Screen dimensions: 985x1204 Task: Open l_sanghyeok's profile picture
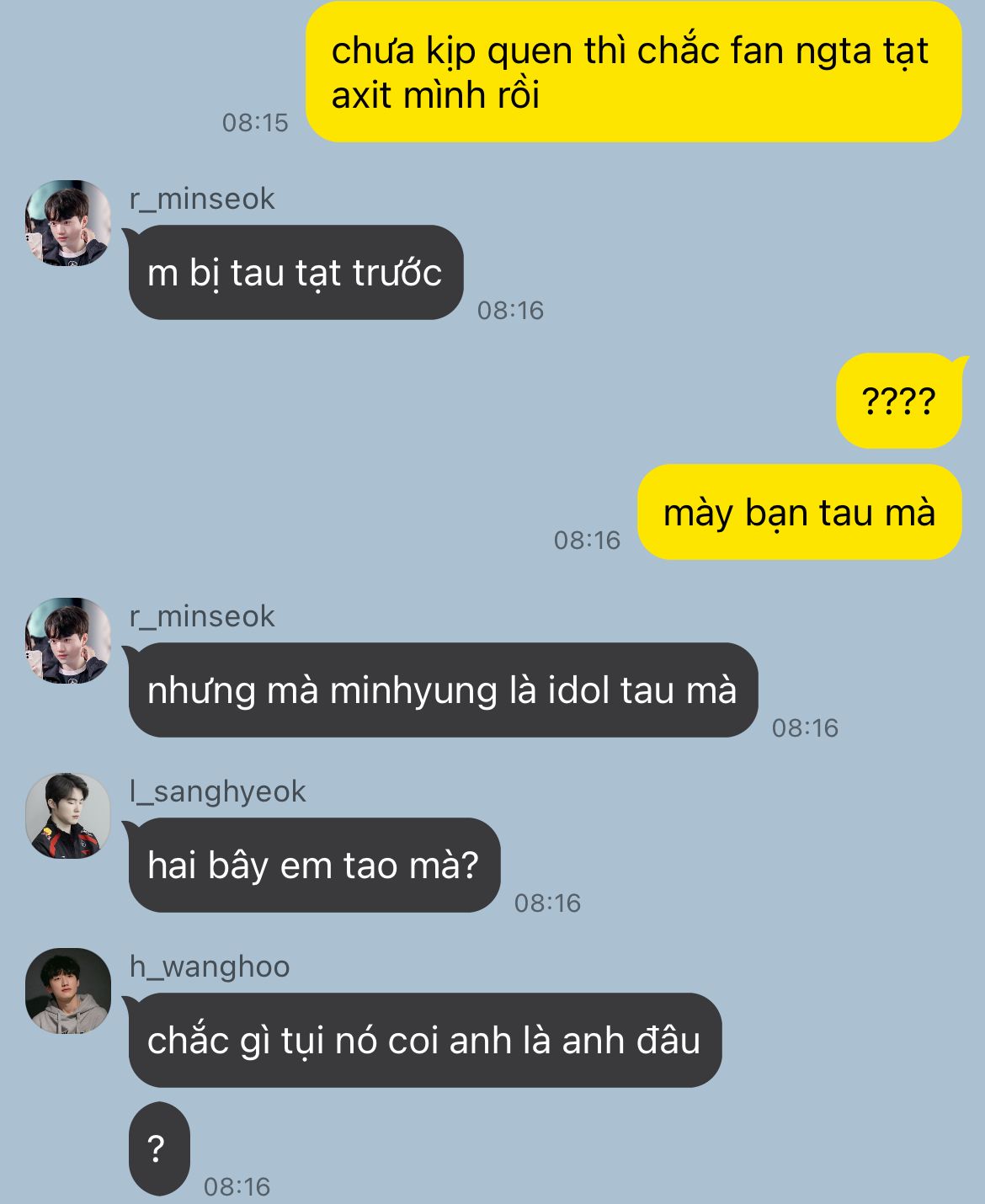tap(68, 816)
